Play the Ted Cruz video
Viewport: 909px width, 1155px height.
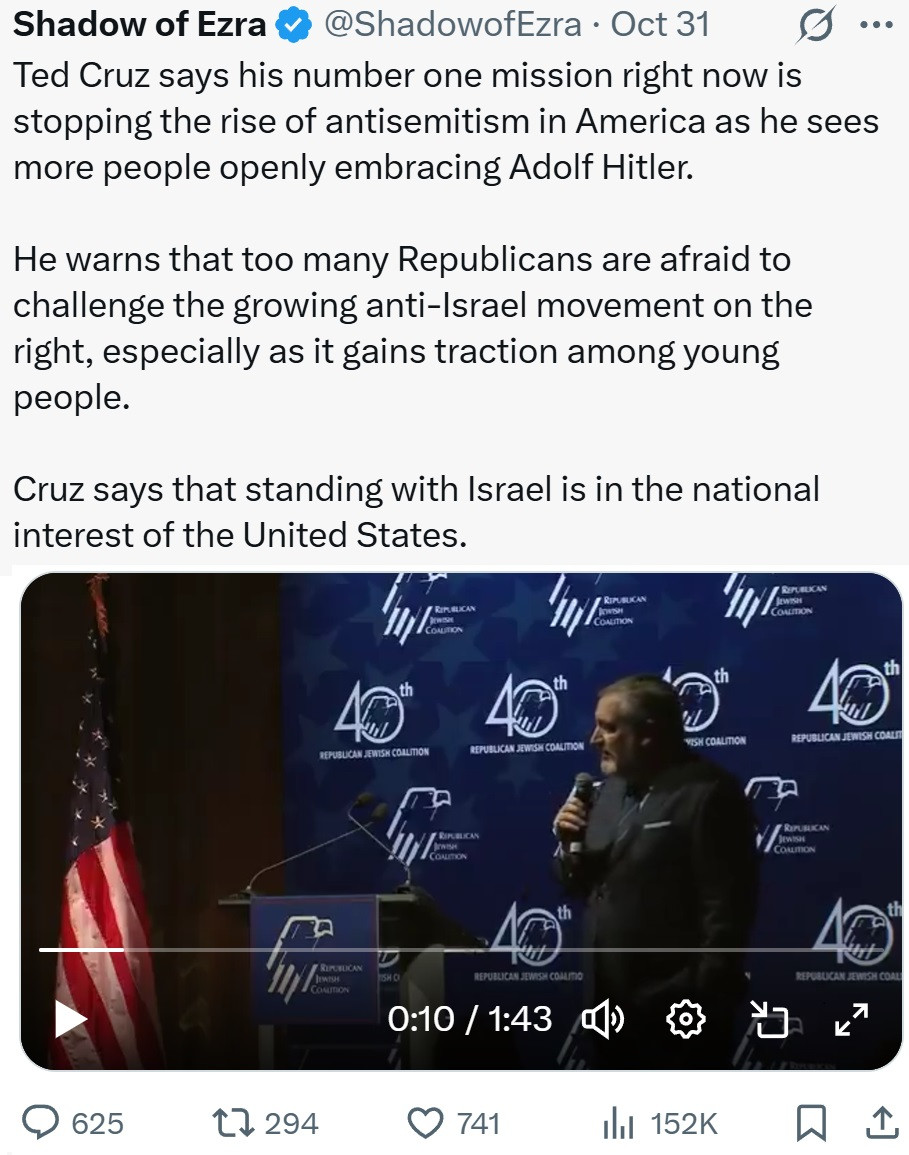[x=70, y=1019]
